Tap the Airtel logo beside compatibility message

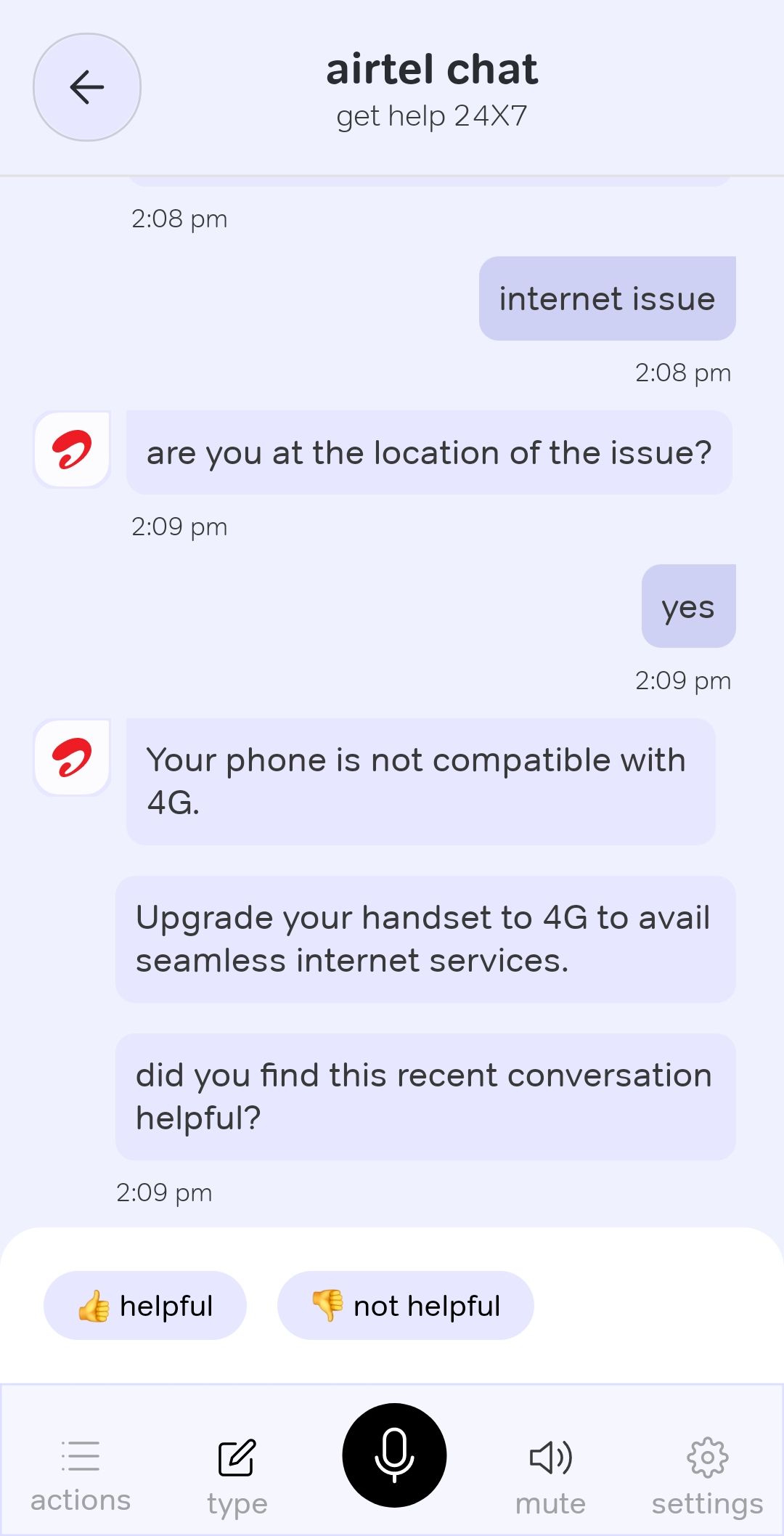point(72,758)
